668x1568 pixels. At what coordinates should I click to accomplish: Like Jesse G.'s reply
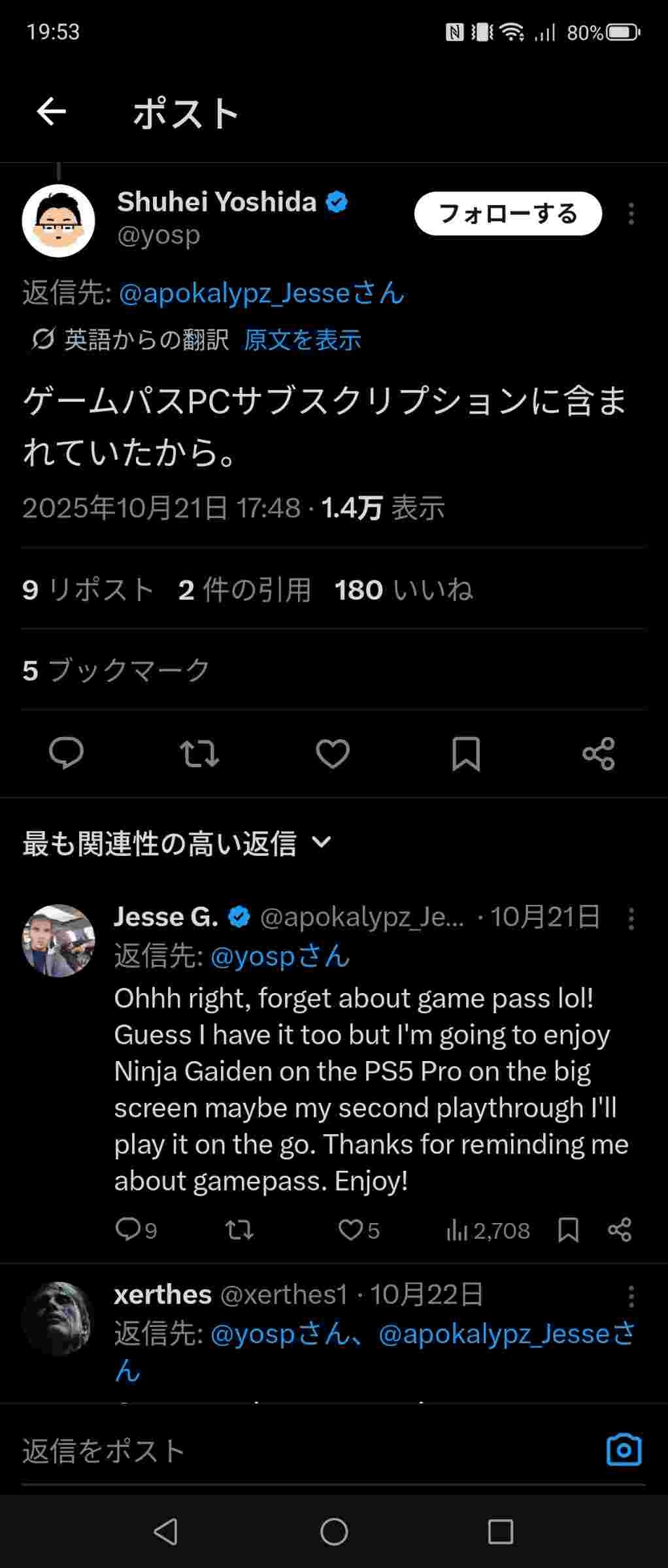352,1230
